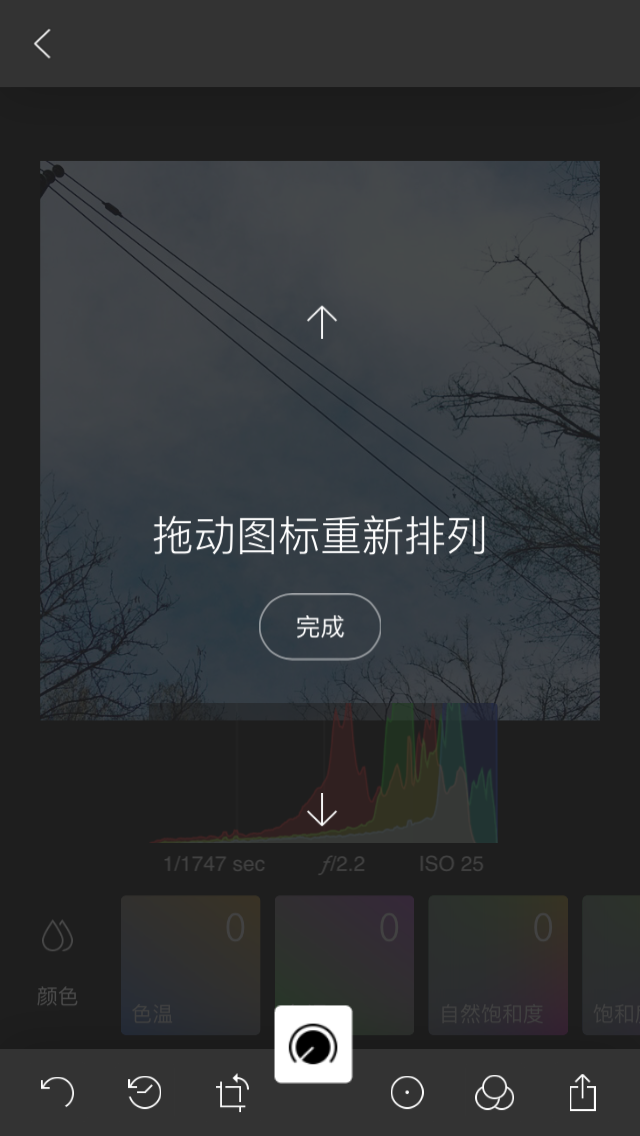Select the 色温 temperature tile
Viewport: 640px width, 1136px height.
tap(190, 965)
